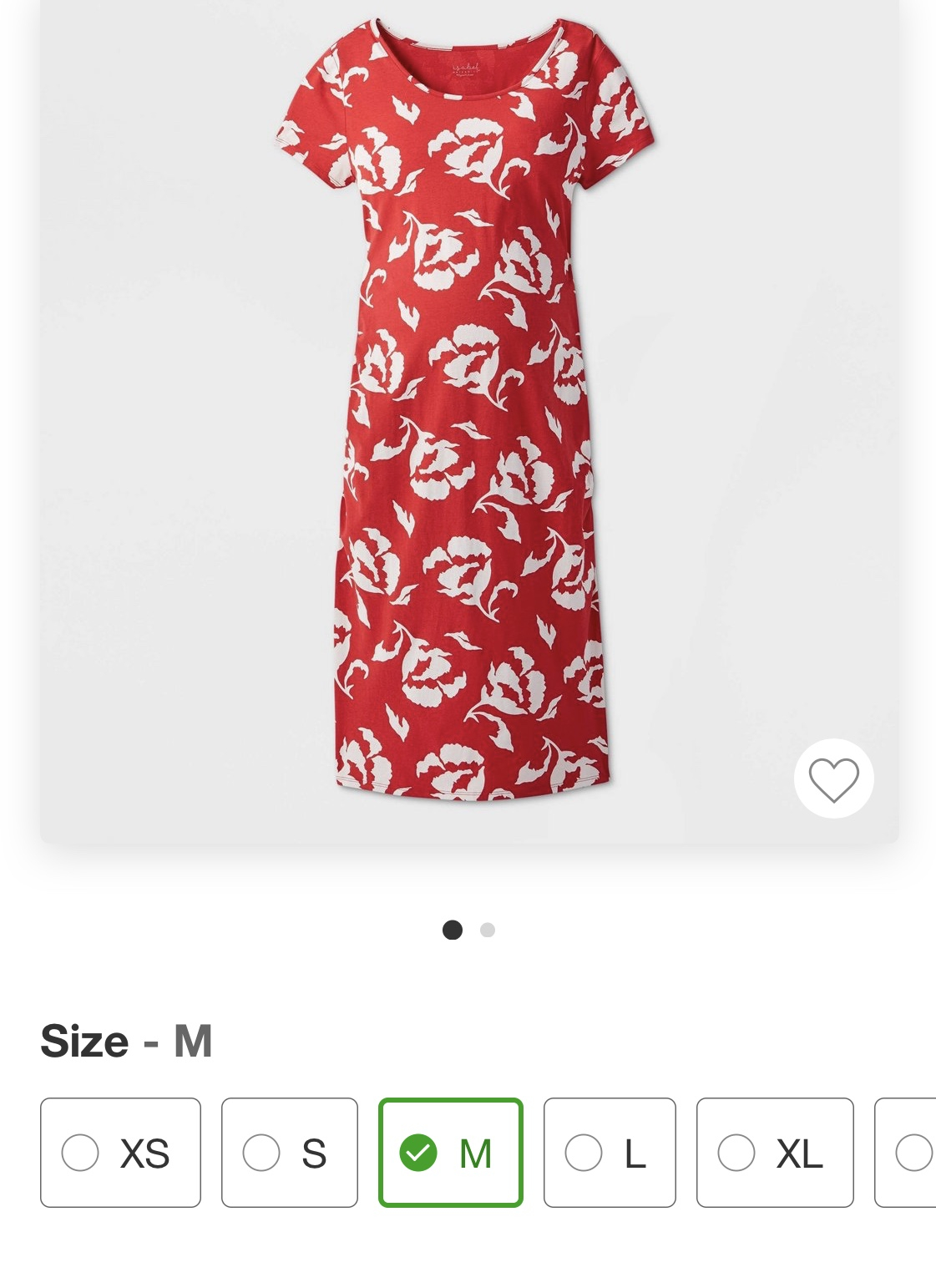Open the red floral dress image
Viewport: 936px width, 1288px height.
click(x=468, y=409)
